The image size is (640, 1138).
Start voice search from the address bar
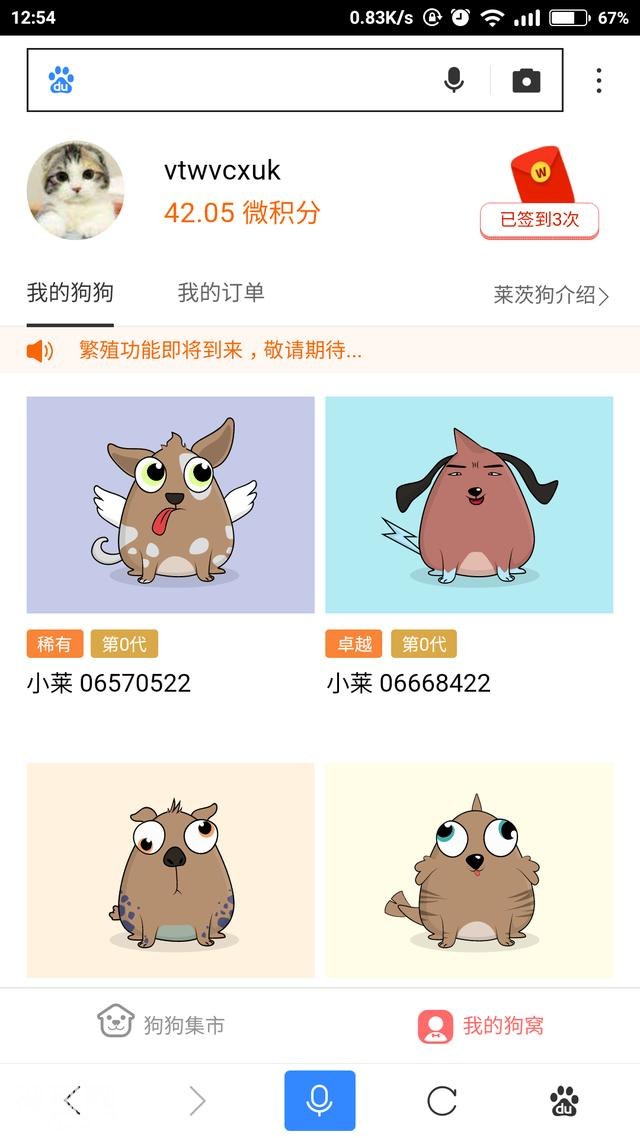[454, 80]
